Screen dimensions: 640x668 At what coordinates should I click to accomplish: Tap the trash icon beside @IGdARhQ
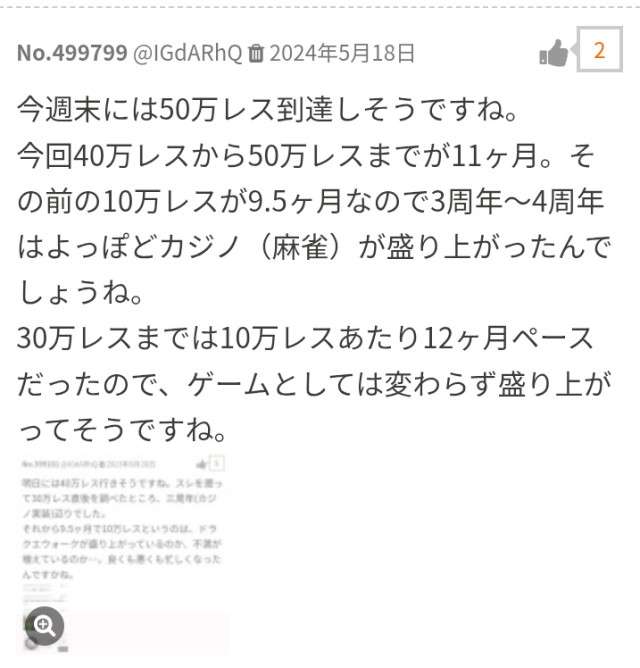tap(256, 53)
